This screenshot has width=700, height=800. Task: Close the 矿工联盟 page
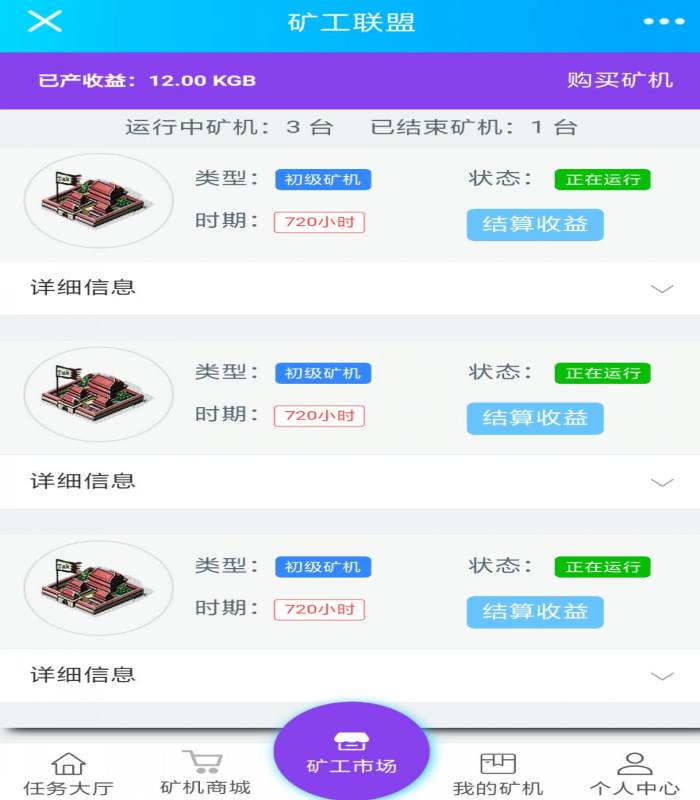click(44, 21)
